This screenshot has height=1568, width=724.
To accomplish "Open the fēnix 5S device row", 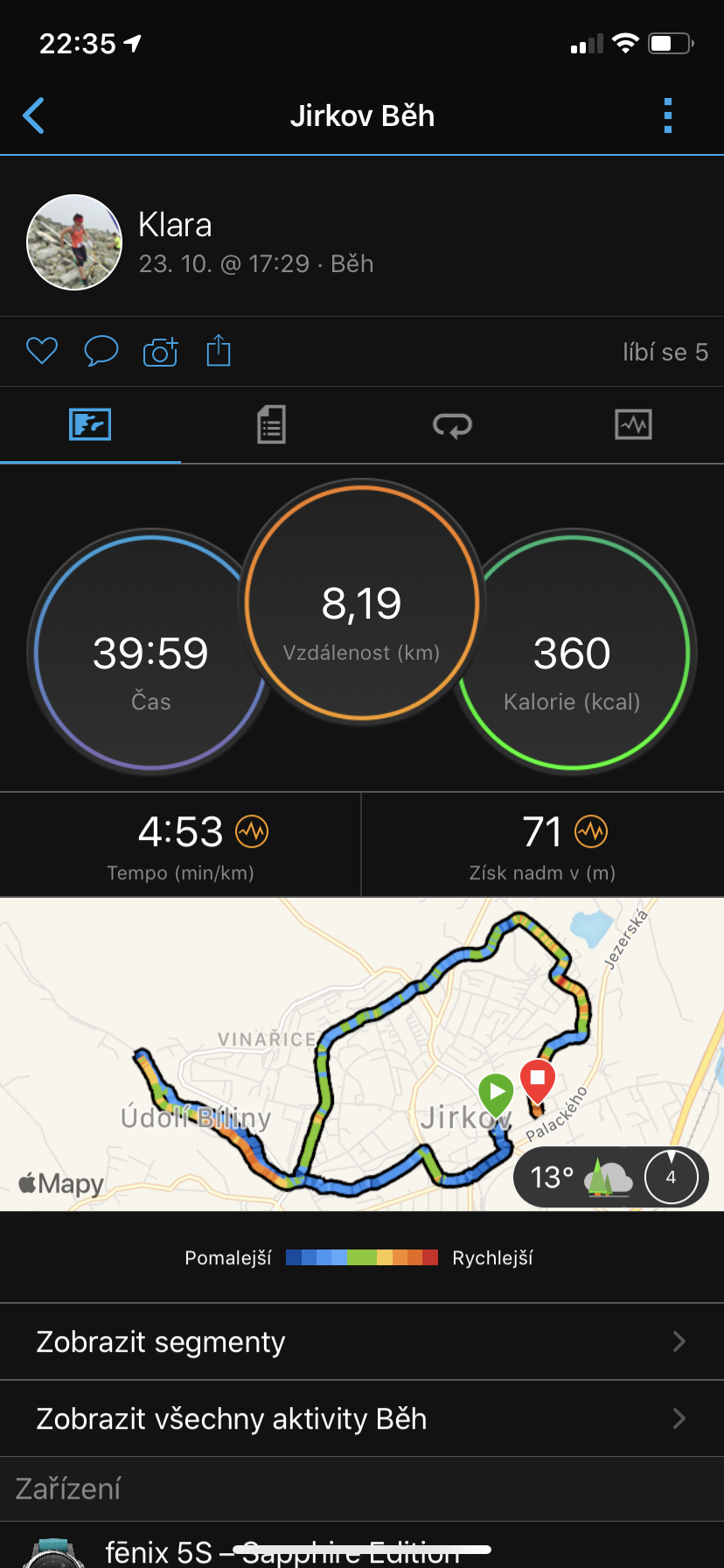I will (x=362, y=1547).
